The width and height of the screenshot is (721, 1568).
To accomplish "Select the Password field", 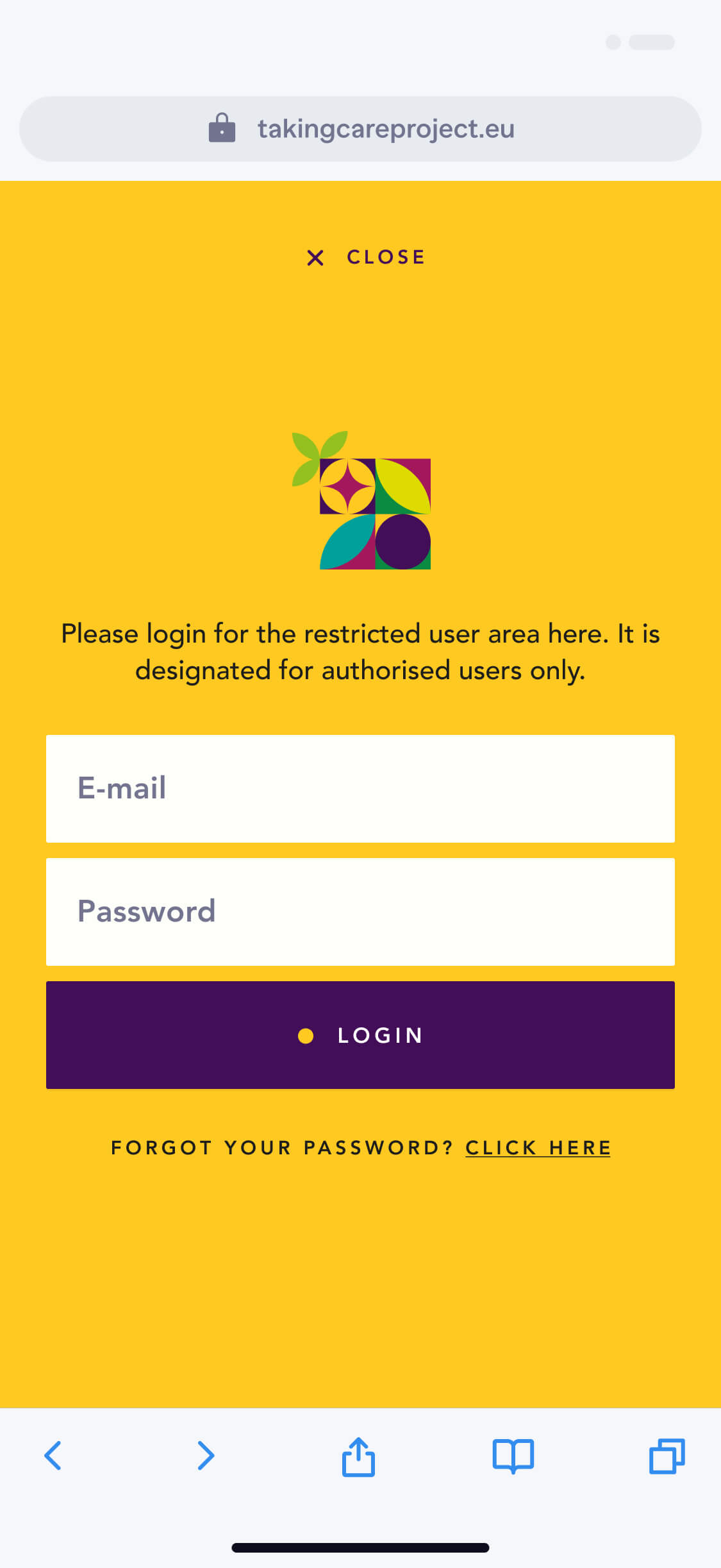I will click(x=360, y=911).
